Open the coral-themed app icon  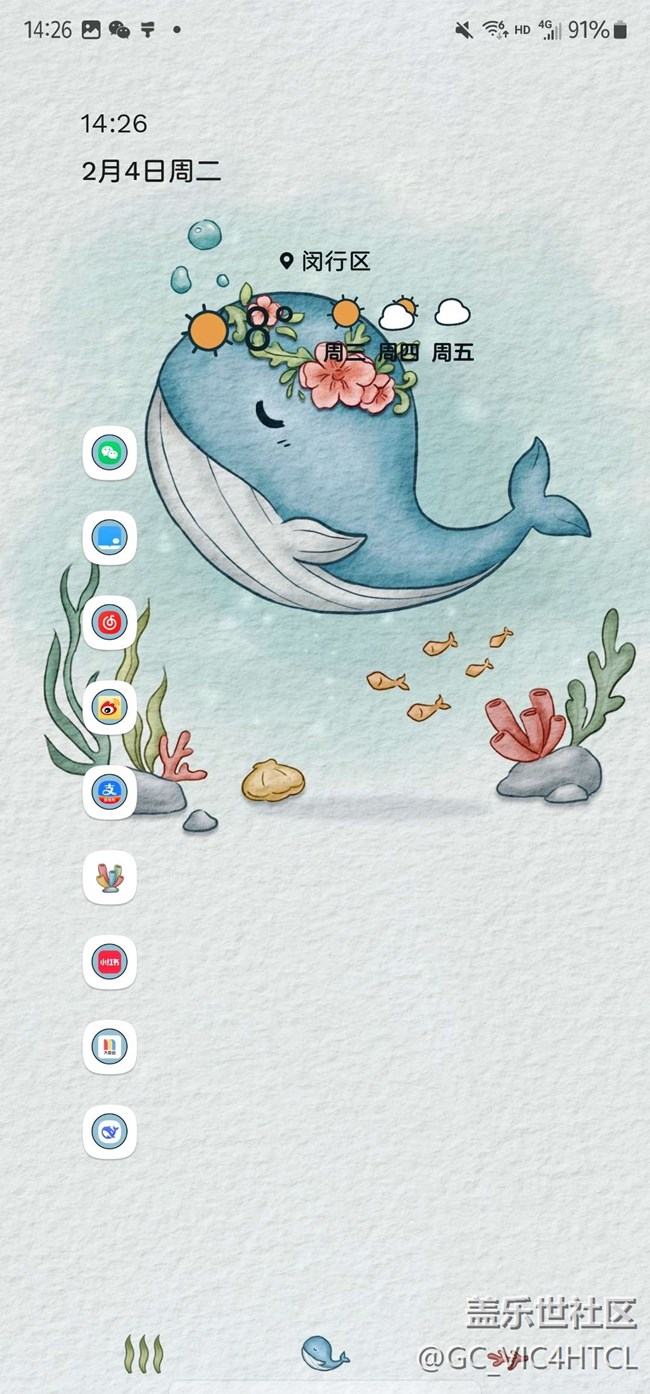coord(109,878)
